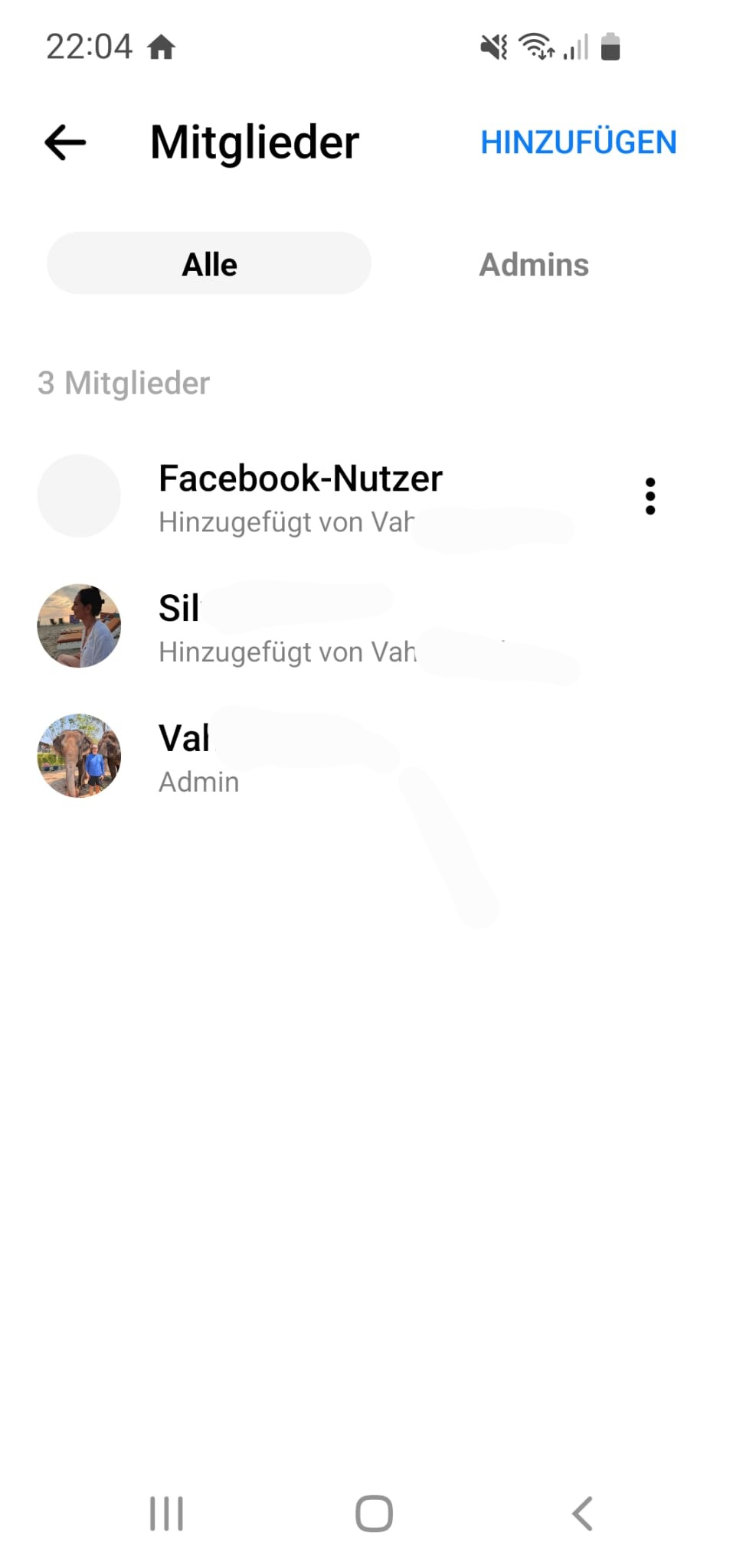Select the Alle tab
The height and width of the screenshot is (1568, 743).
[x=209, y=265]
